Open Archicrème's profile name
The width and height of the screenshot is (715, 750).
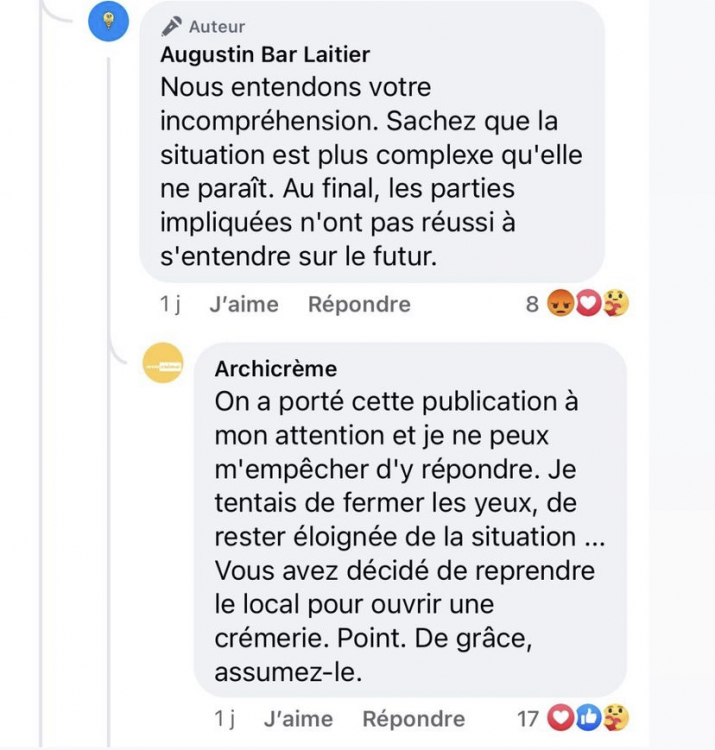(x=276, y=369)
